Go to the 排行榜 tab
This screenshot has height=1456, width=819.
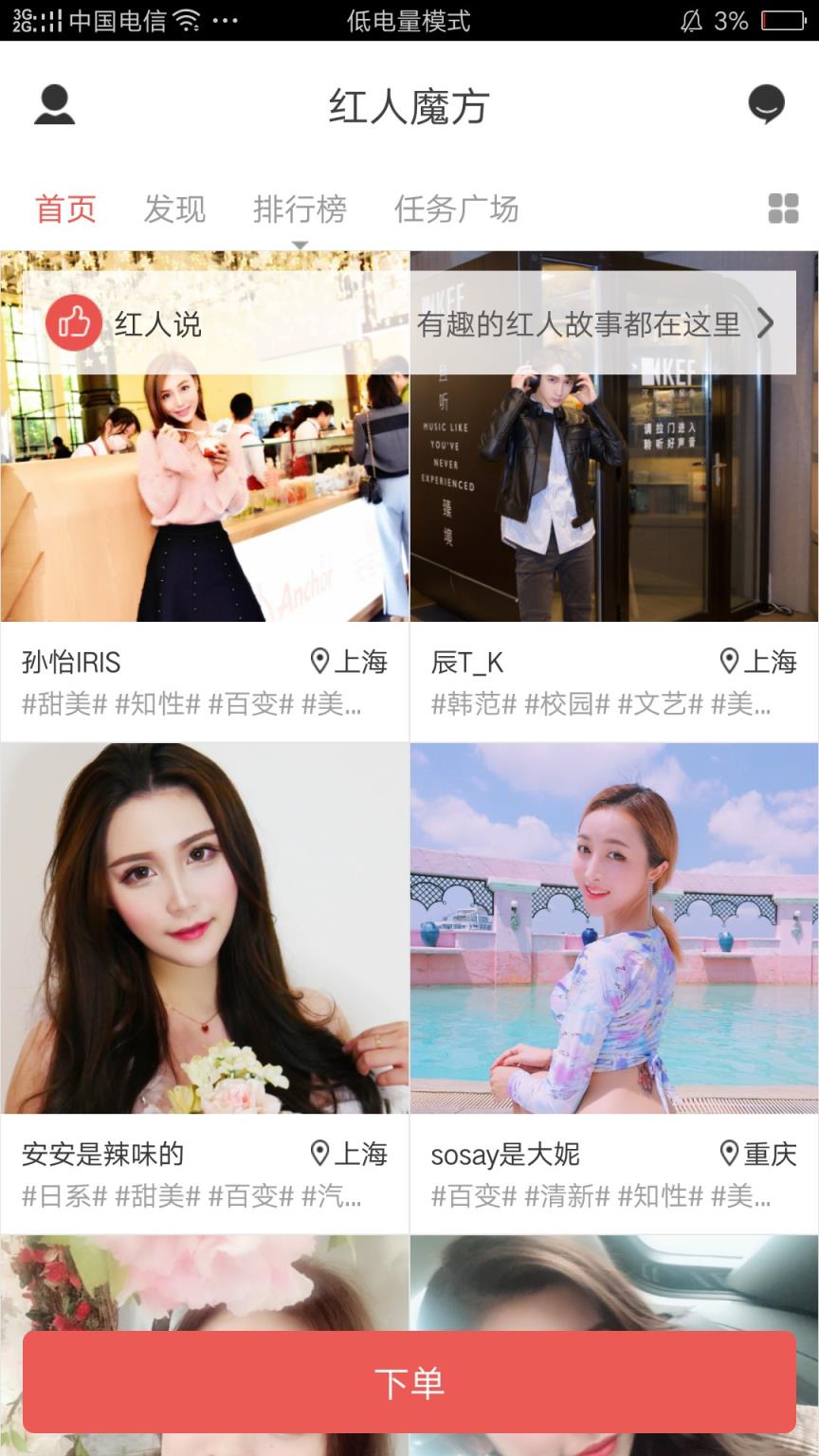(x=300, y=209)
